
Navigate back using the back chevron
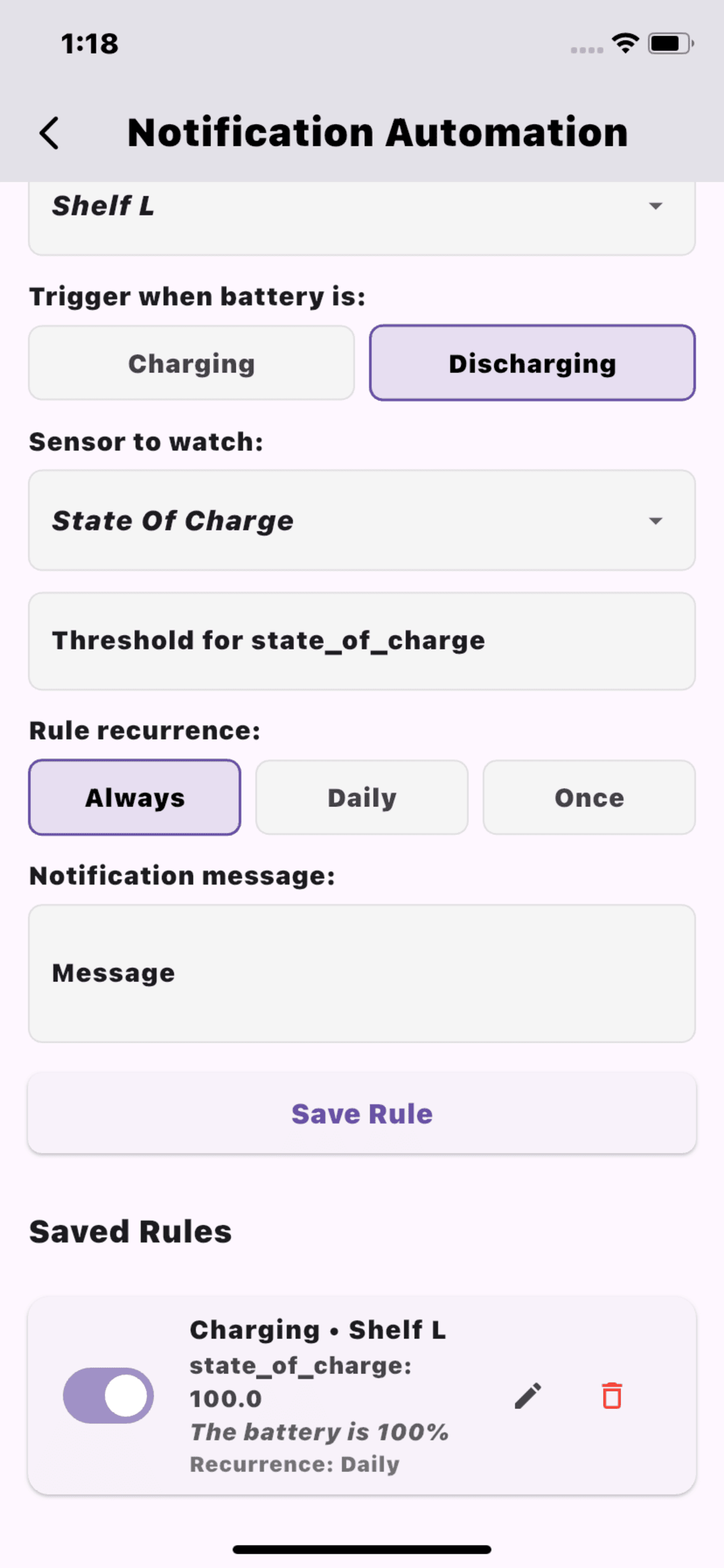[50, 132]
